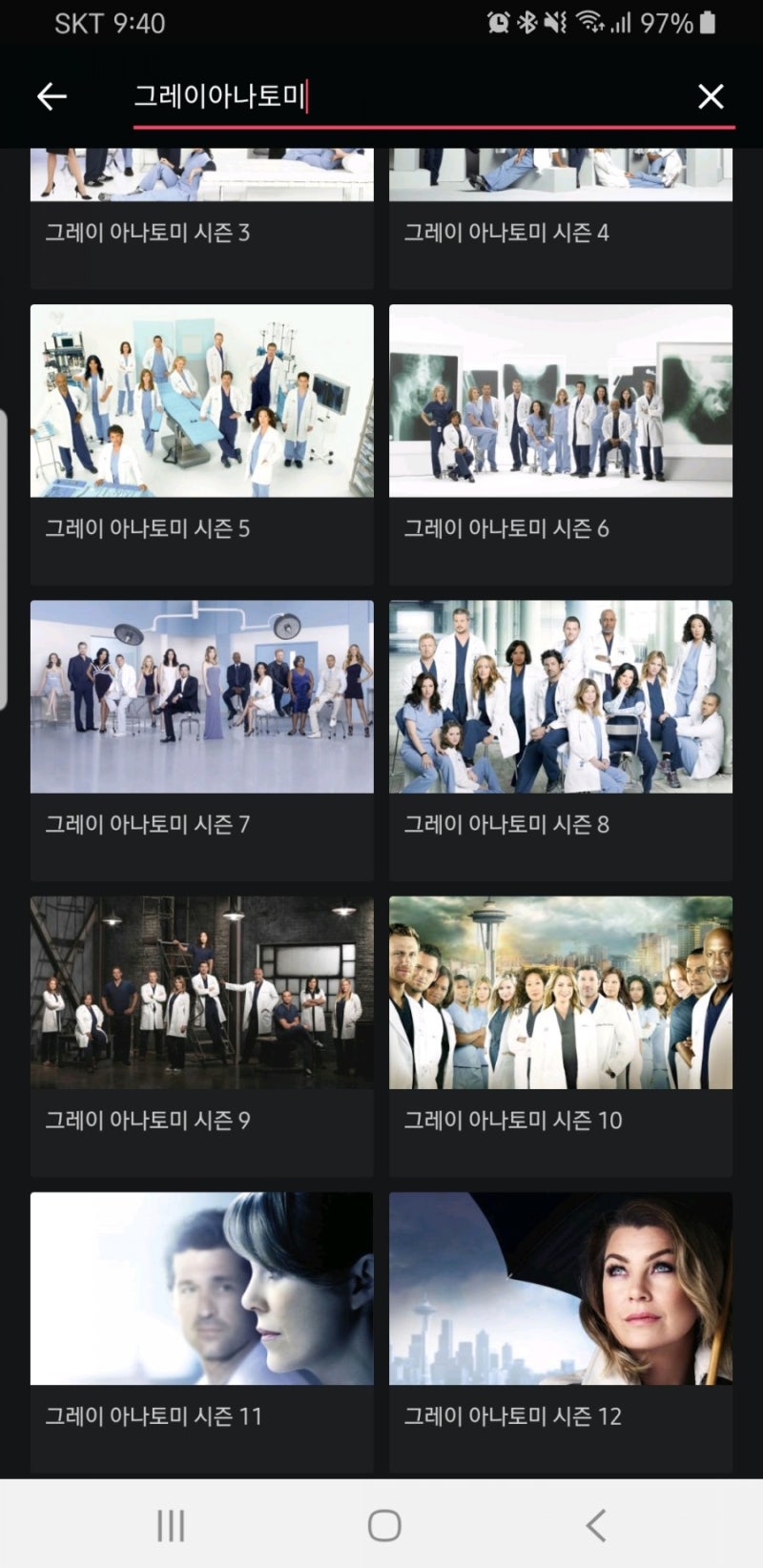The image size is (763, 1568).
Task: Open 그레이 아나토미 시즌 3
Action: click(201, 219)
